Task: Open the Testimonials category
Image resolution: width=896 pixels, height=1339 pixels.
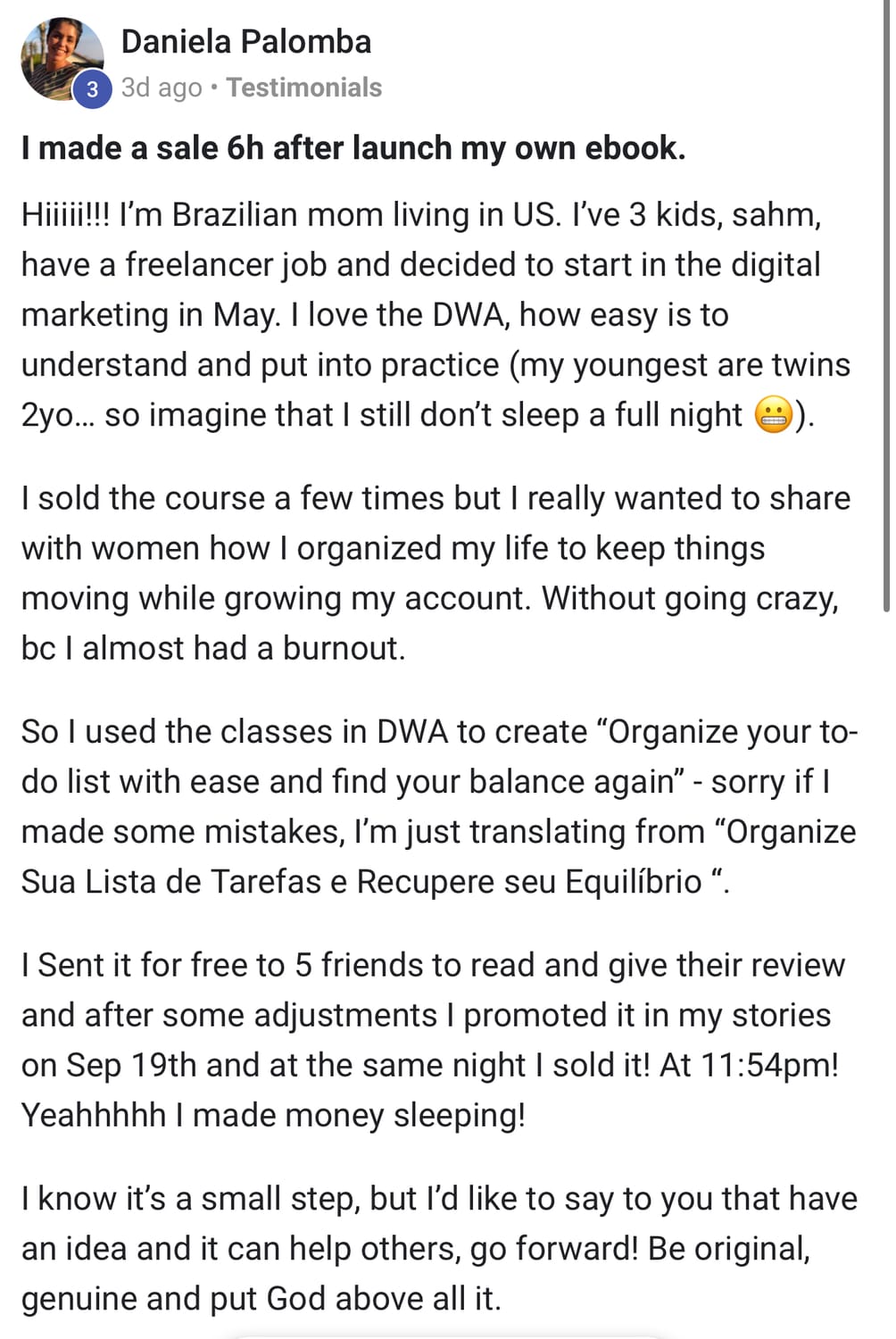Action: tap(303, 87)
